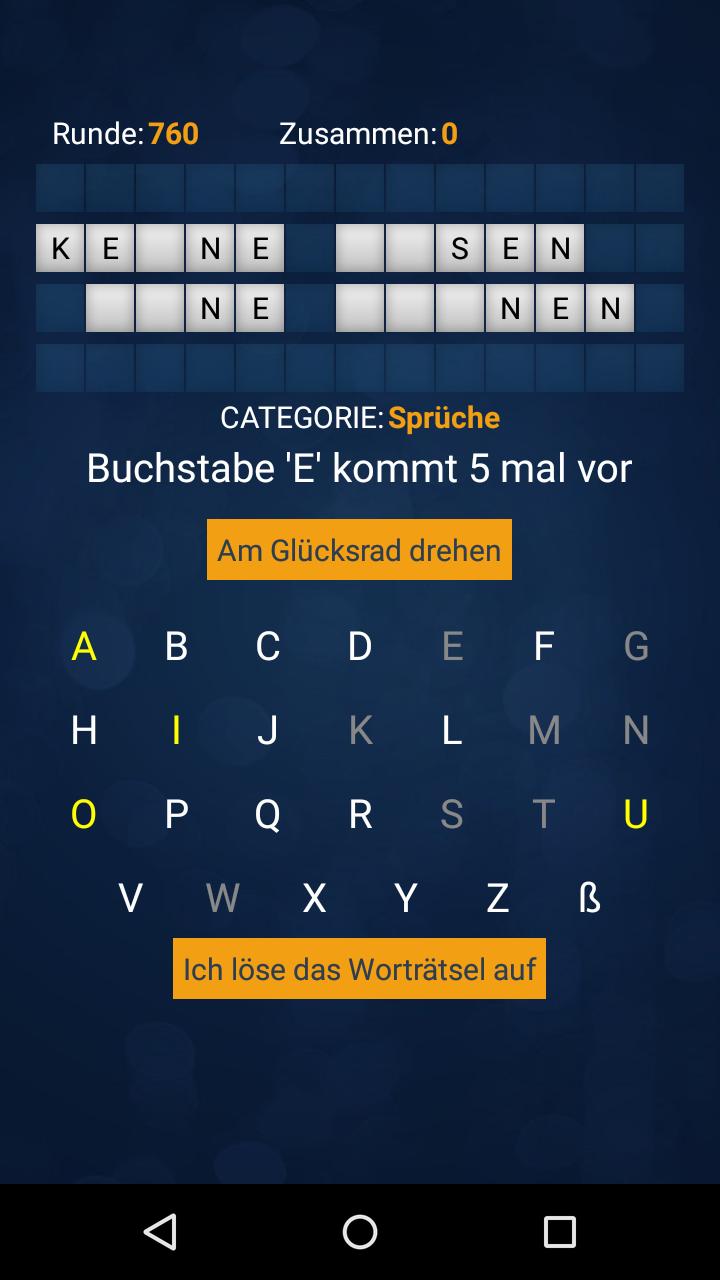Pick the vowel I

click(176, 730)
